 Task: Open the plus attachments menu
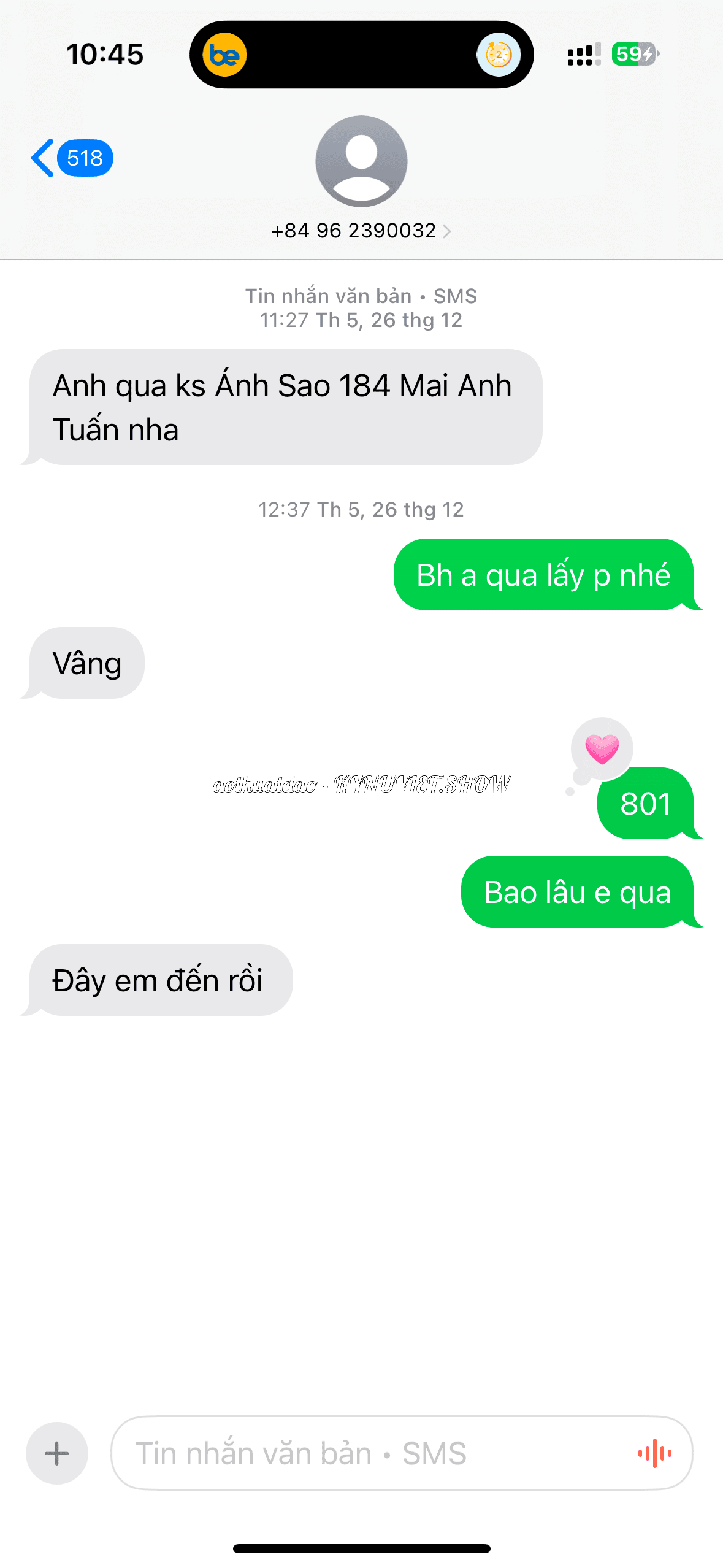point(57,1453)
